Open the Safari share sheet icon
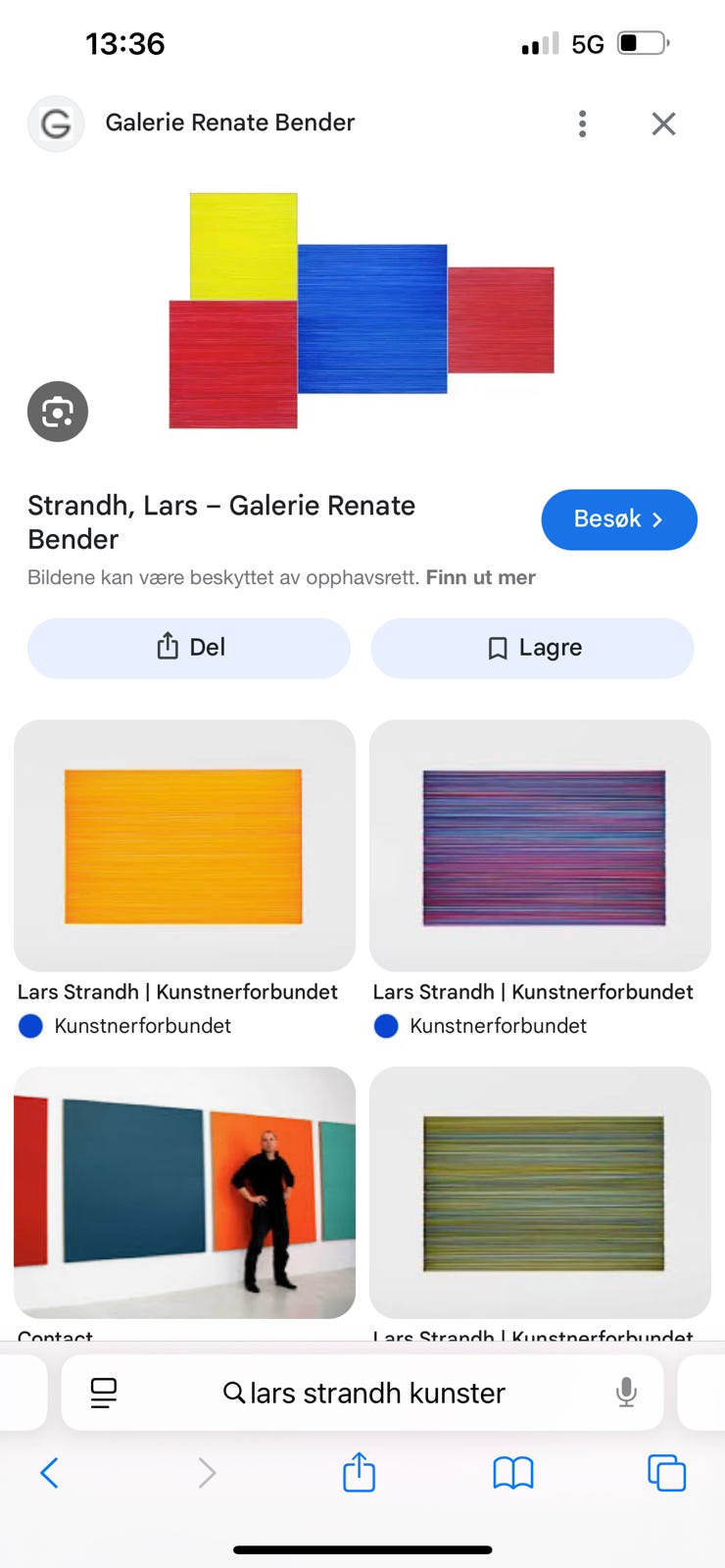Image resolution: width=725 pixels, height=1568 pixels. pos(359,1472)
